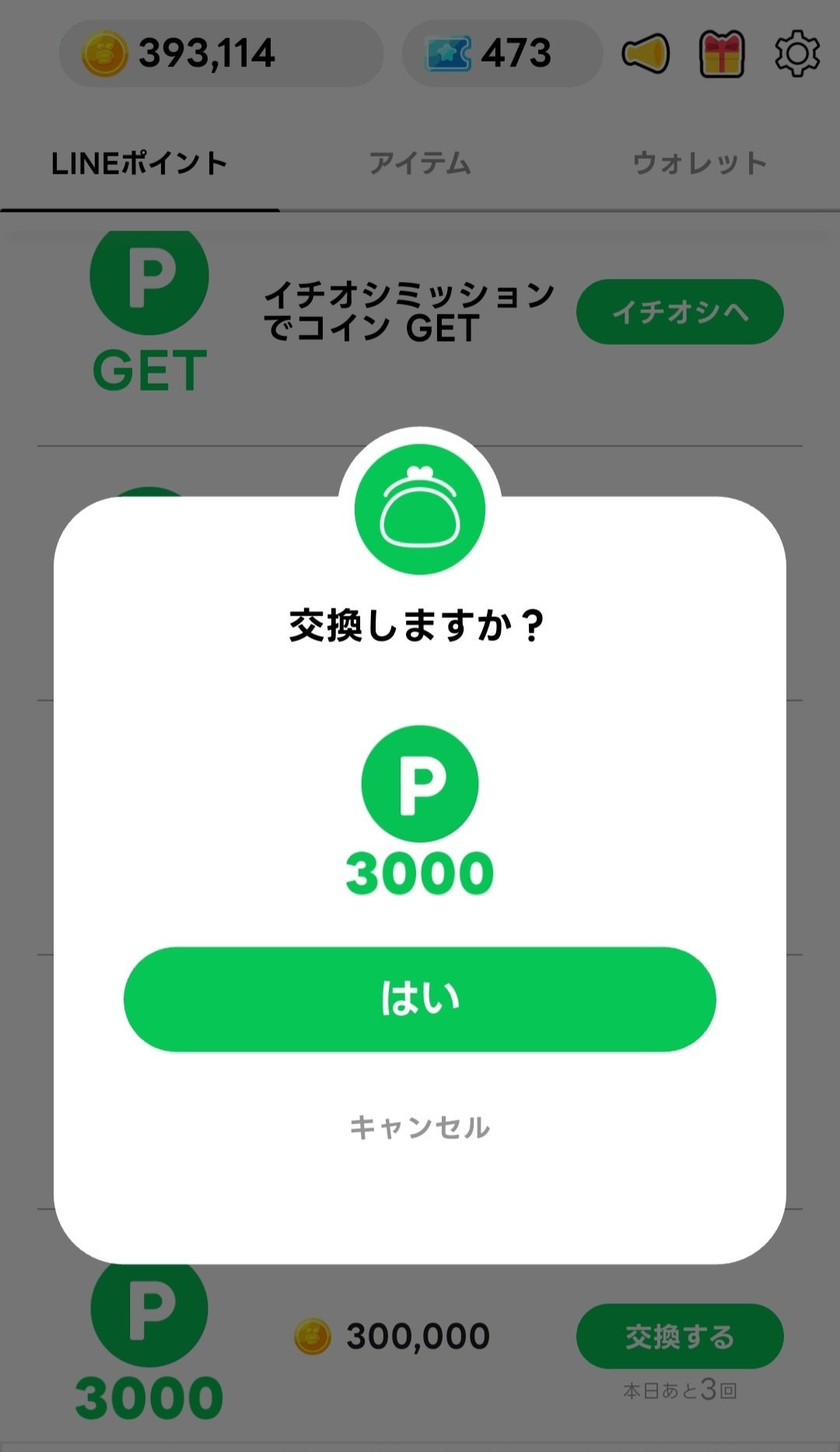The image size is (840, 1452).
Task: Open the gift box icon
Action: pyautogui.click(x=723, y=53)
